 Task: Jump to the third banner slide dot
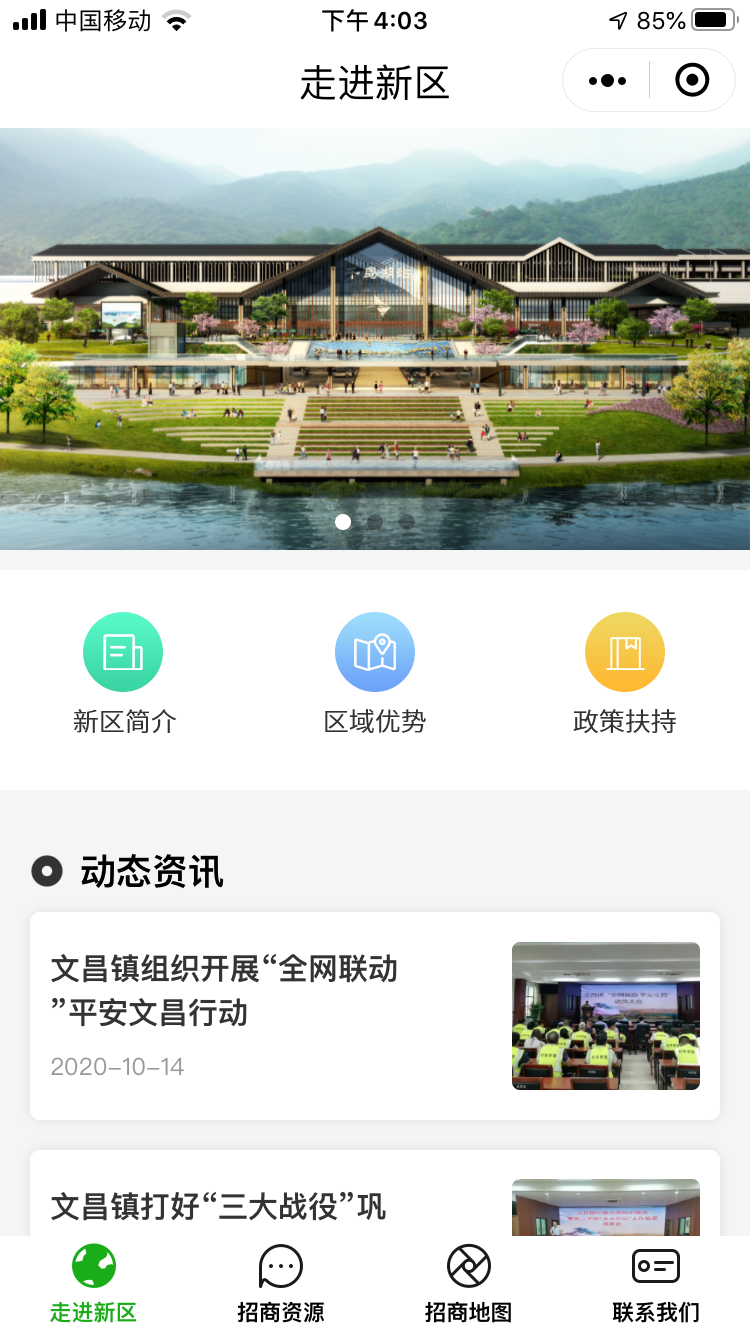point(407,521)
